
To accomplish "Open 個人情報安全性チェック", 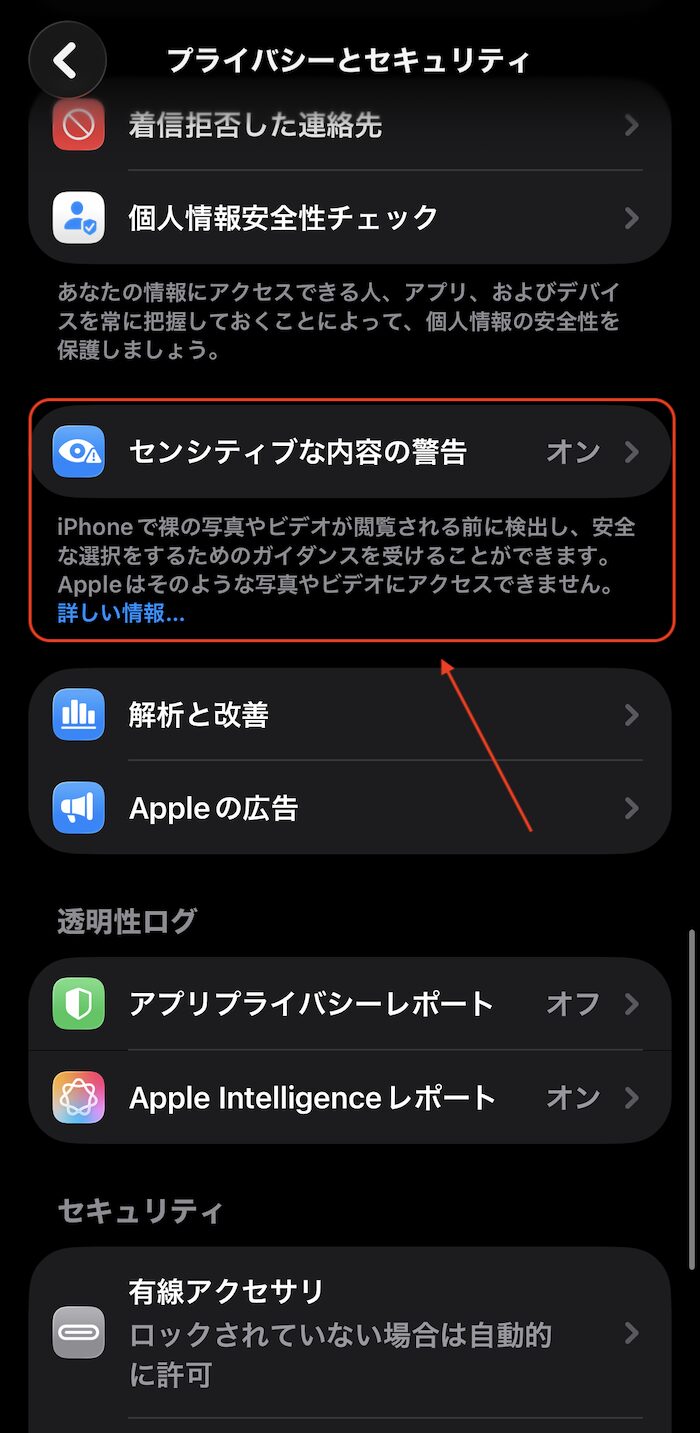I will click(x=350, y=217).
